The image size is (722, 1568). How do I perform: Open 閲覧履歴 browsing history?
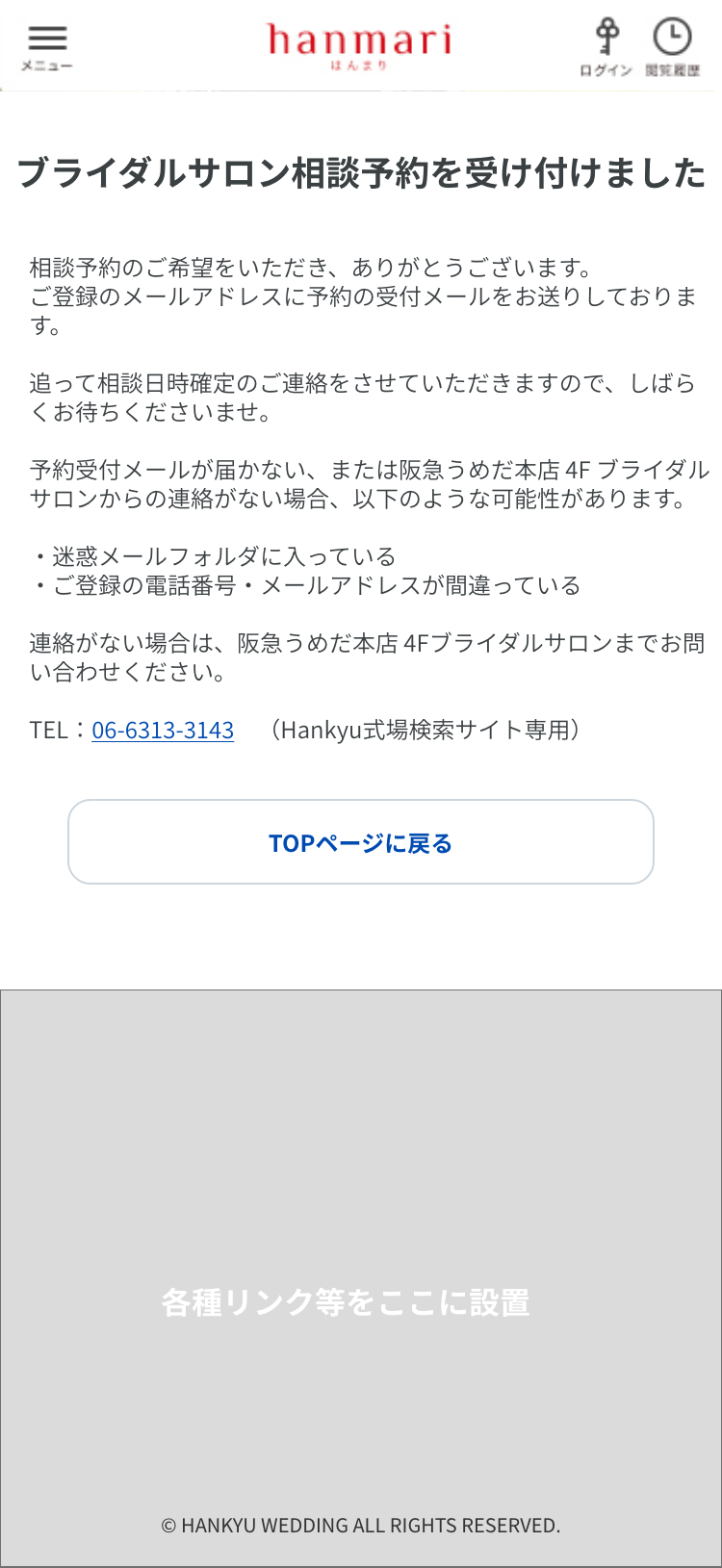tap(672, 45)
